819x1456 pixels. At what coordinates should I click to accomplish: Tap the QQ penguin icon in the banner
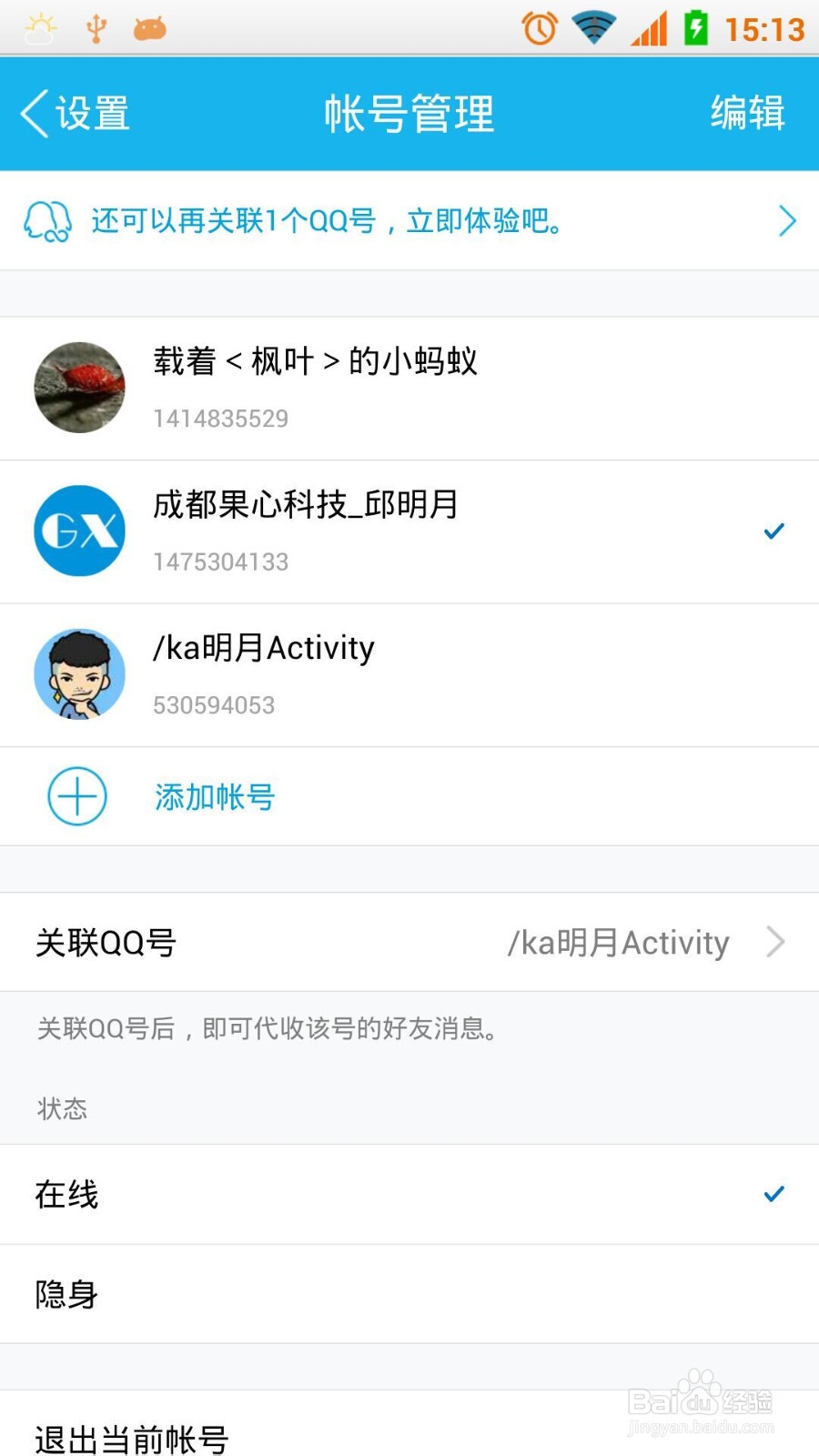click(47, 221)
